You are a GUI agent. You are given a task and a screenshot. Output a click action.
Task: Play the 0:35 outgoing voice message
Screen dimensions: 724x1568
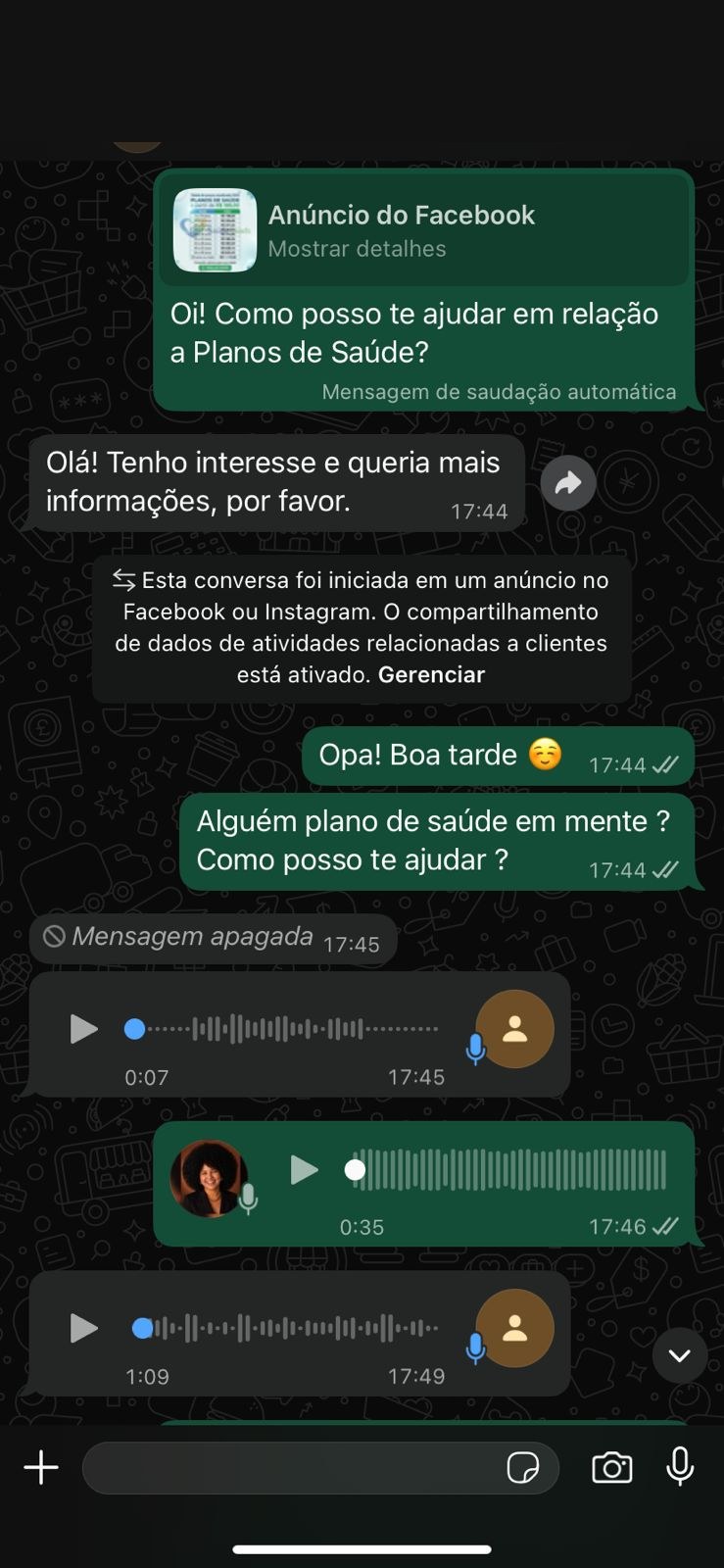pos(304,1169)
